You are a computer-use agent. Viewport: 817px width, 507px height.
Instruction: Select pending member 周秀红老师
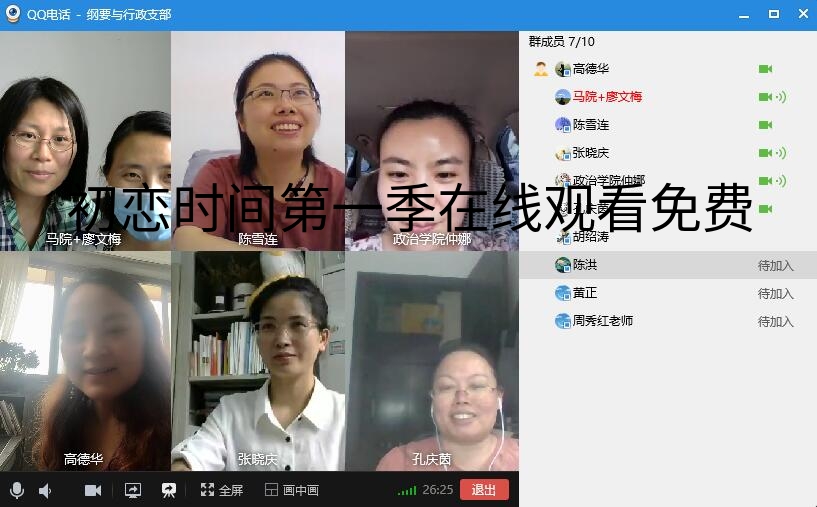602,321
